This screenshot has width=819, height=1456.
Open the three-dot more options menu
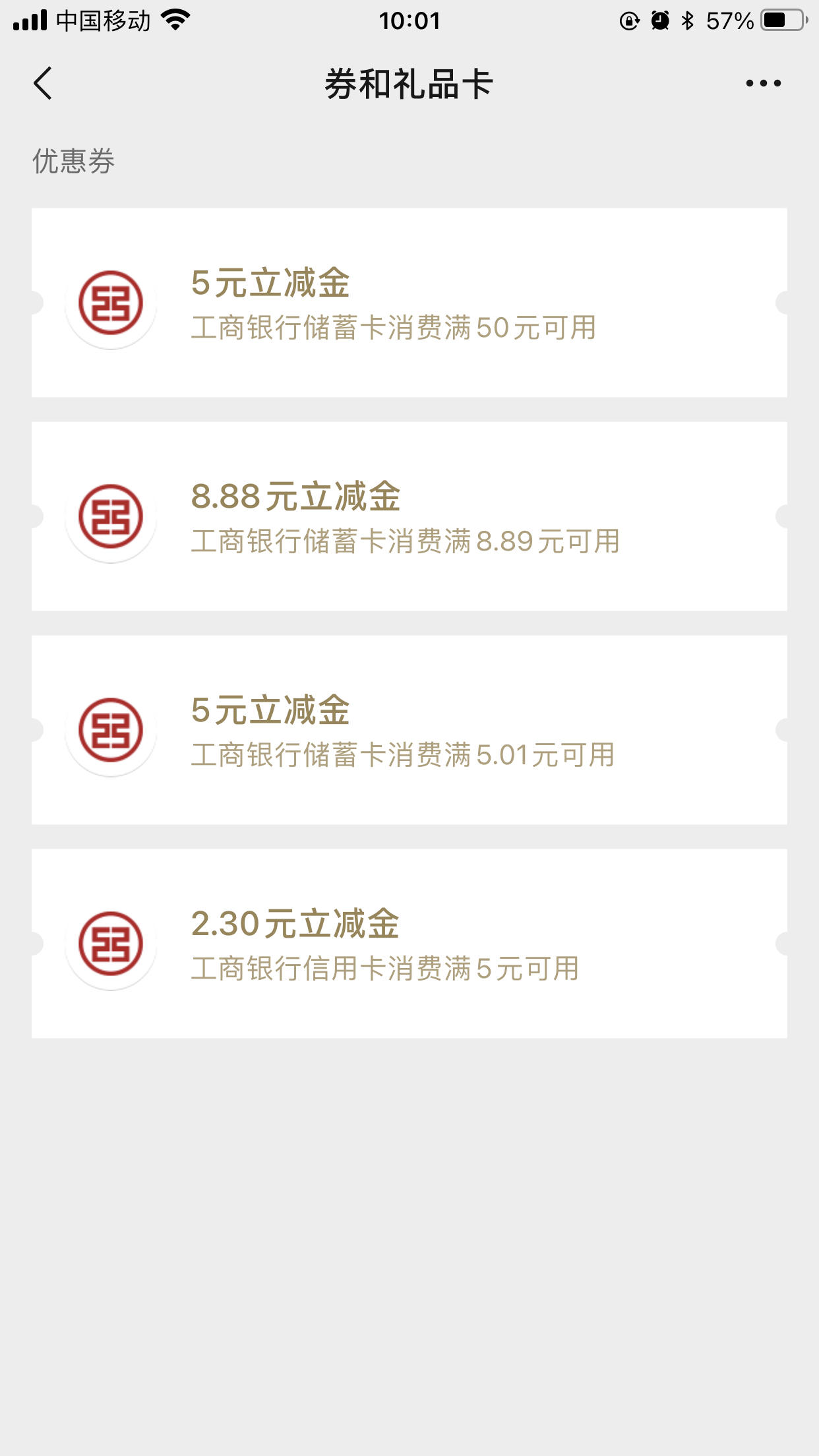coord(763,83)
